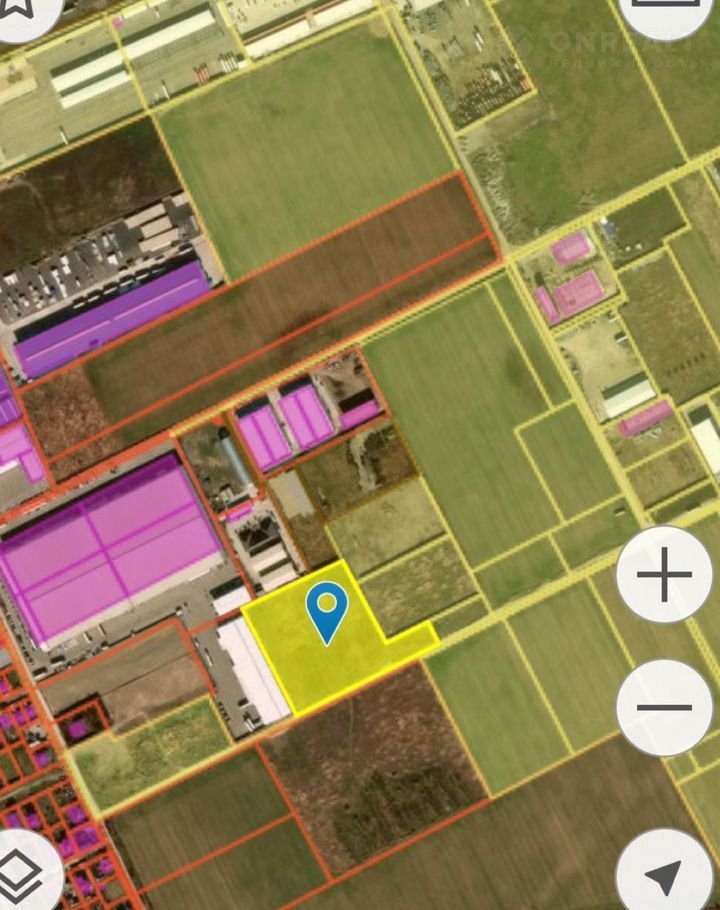Zoom in with the plus button
720x910 pixels.
coord(664,575)
